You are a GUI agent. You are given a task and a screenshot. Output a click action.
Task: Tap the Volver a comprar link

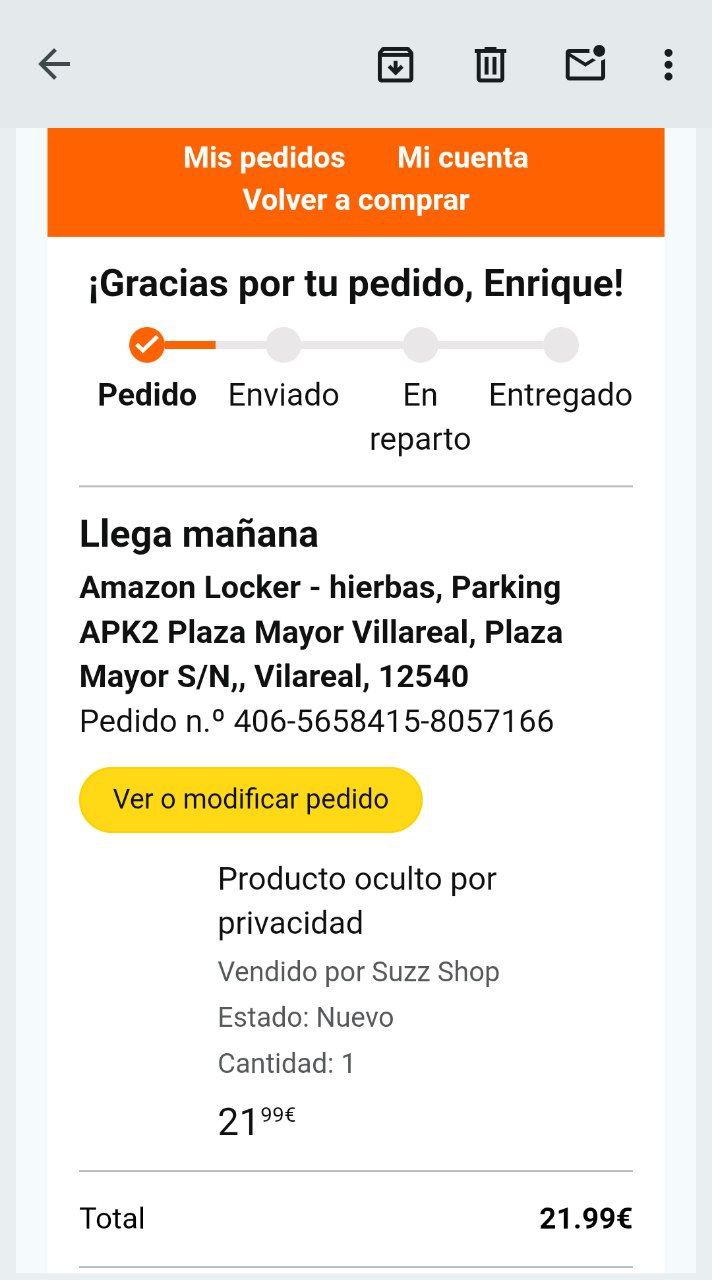[x=355, y=200]
